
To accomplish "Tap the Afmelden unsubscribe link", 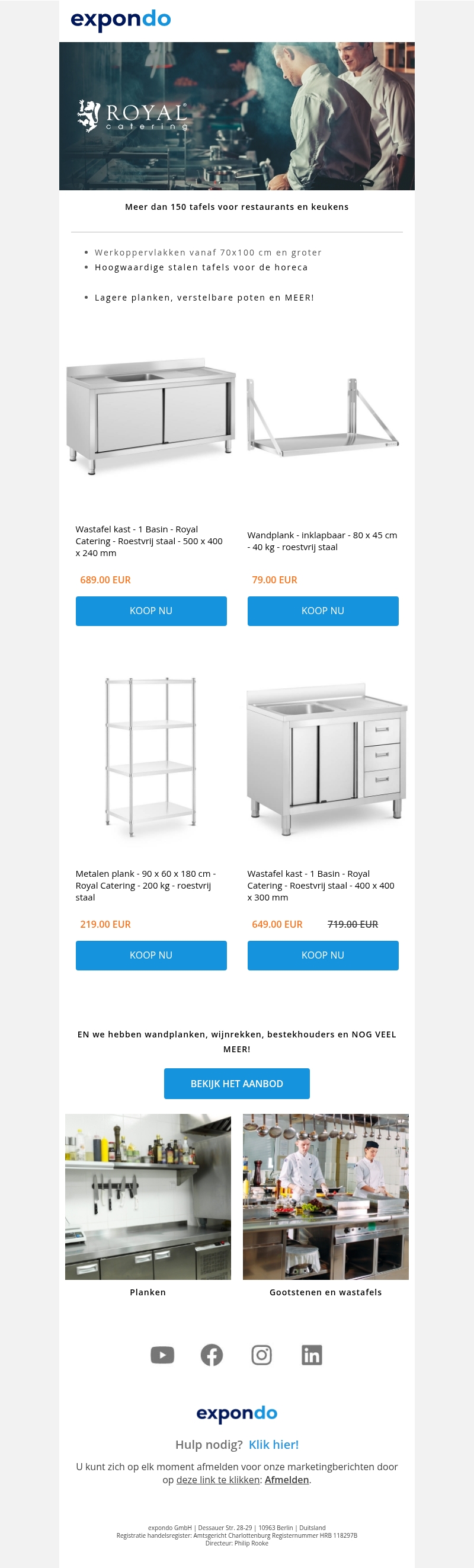I will coord(287,1480).
